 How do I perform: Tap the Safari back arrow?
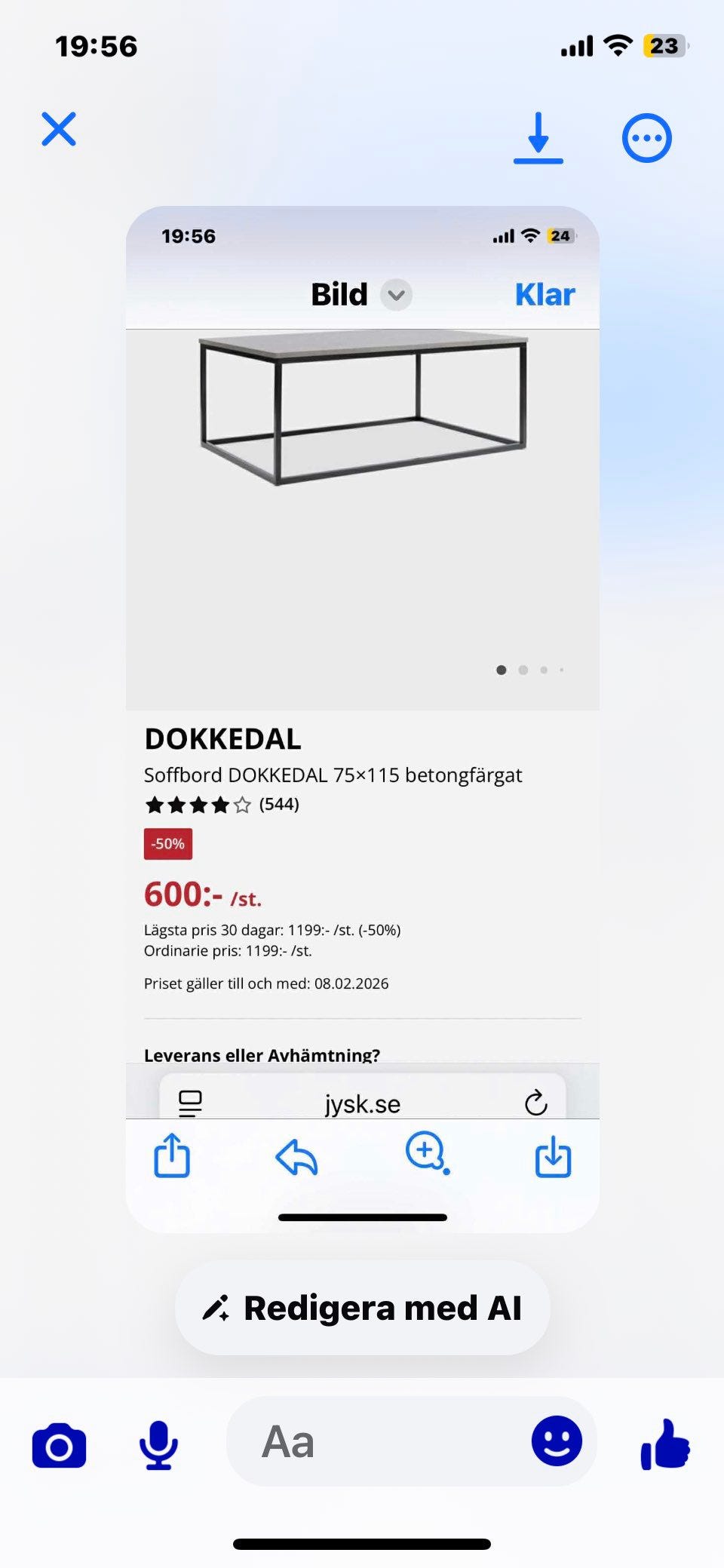[297, 1156]
